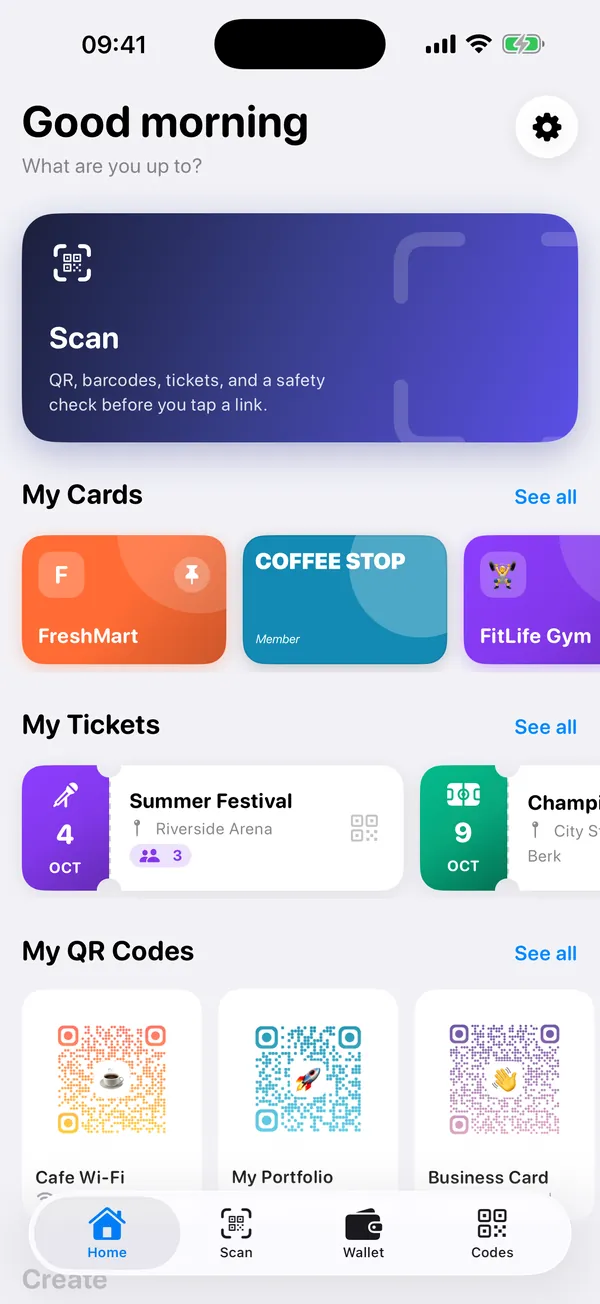The image size is (600, 1304).
Task: Open the Scan card
Action: (300, 328)
